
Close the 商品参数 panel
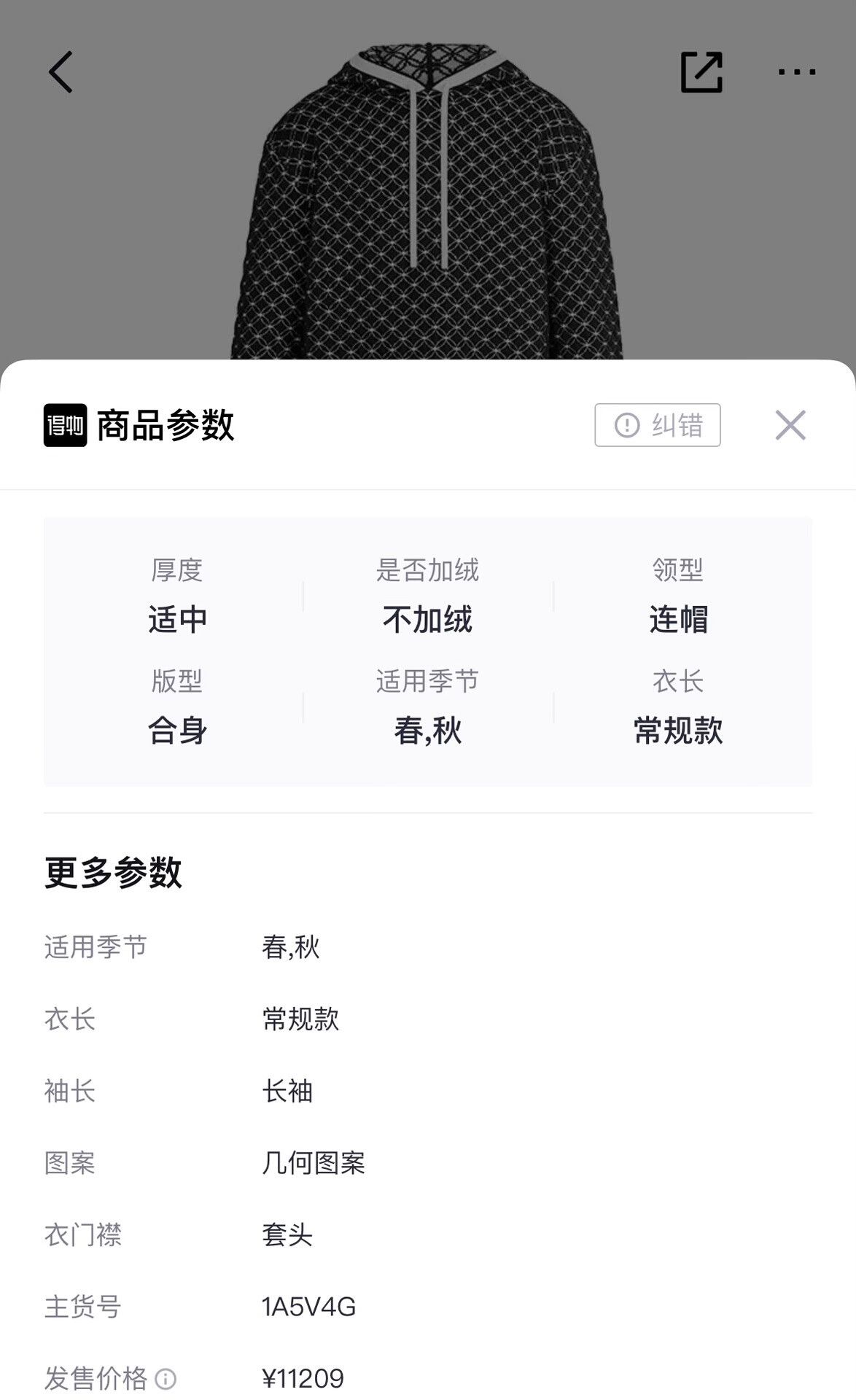point(790,425)
